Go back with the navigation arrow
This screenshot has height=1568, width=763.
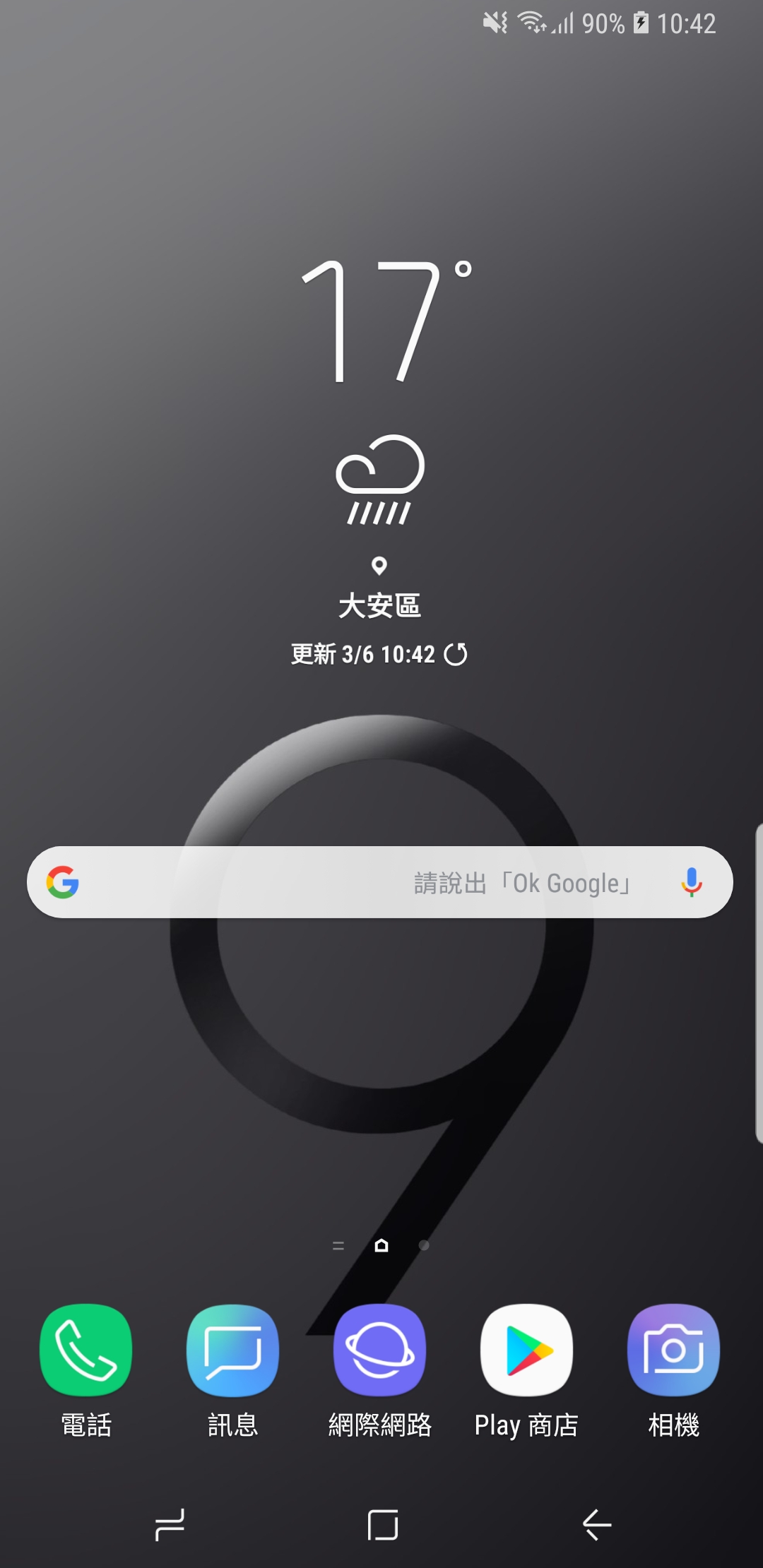click(597, 1524)
